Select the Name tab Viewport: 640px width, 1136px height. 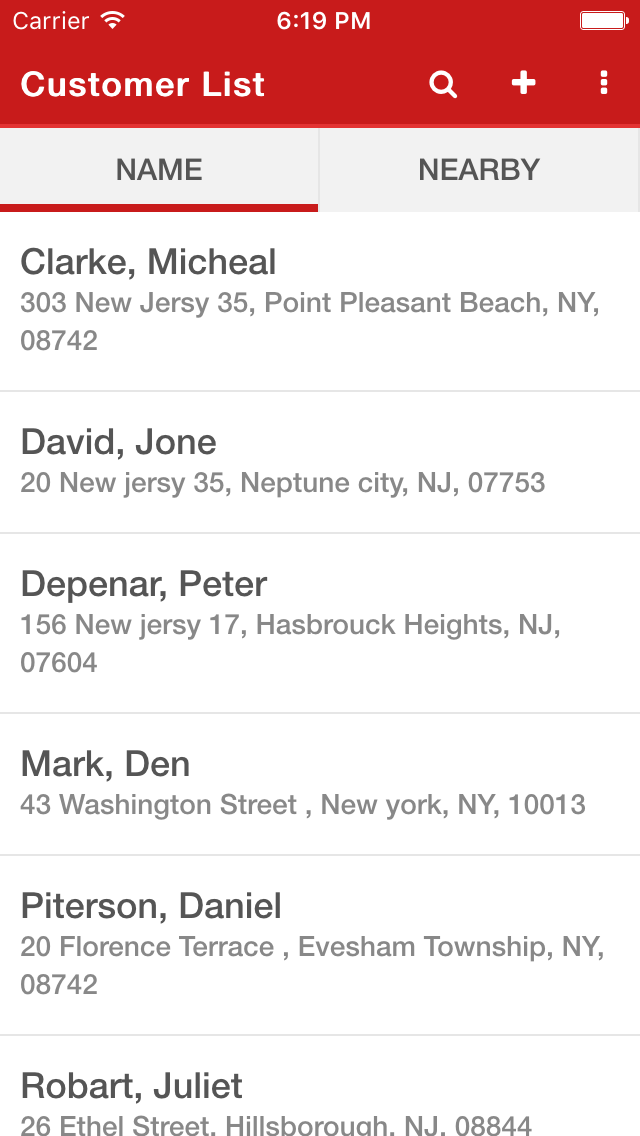point(159,170)
